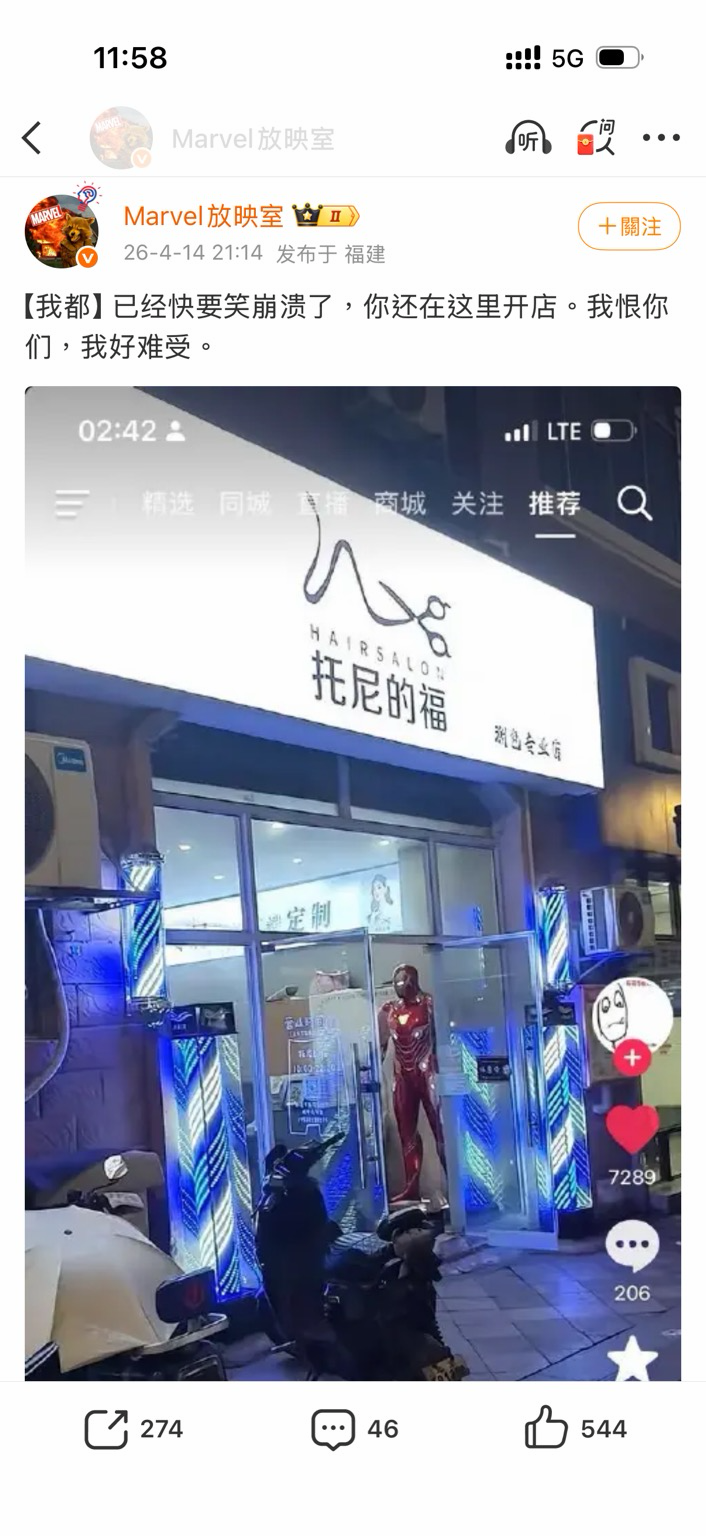The width and height of the screenshot is (706, 1536).
Task: Open Marvel放映室 profile avatar in post
Action: click(x=61, y=231)
